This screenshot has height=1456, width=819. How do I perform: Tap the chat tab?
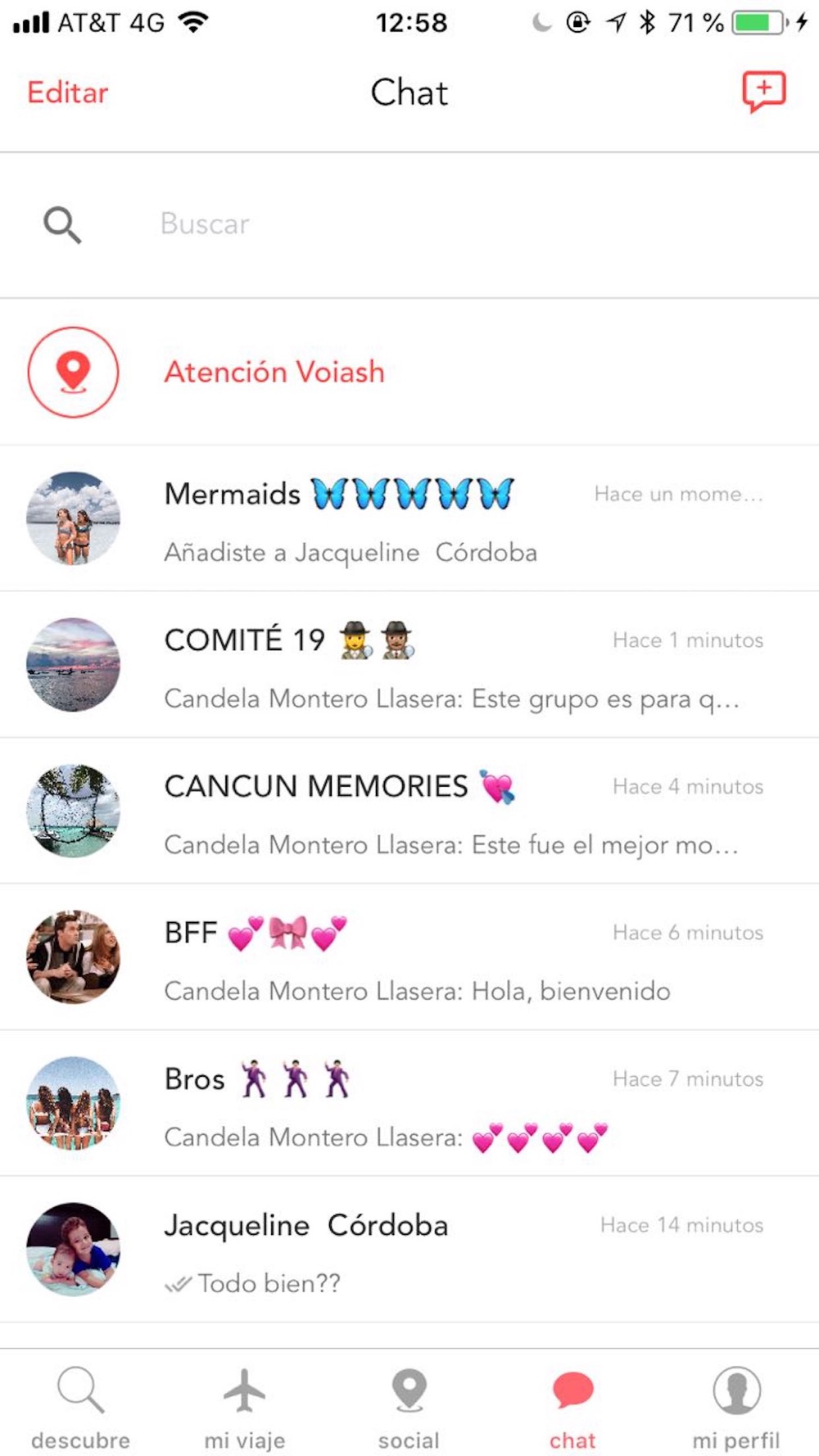click(x=572, y=1408)
